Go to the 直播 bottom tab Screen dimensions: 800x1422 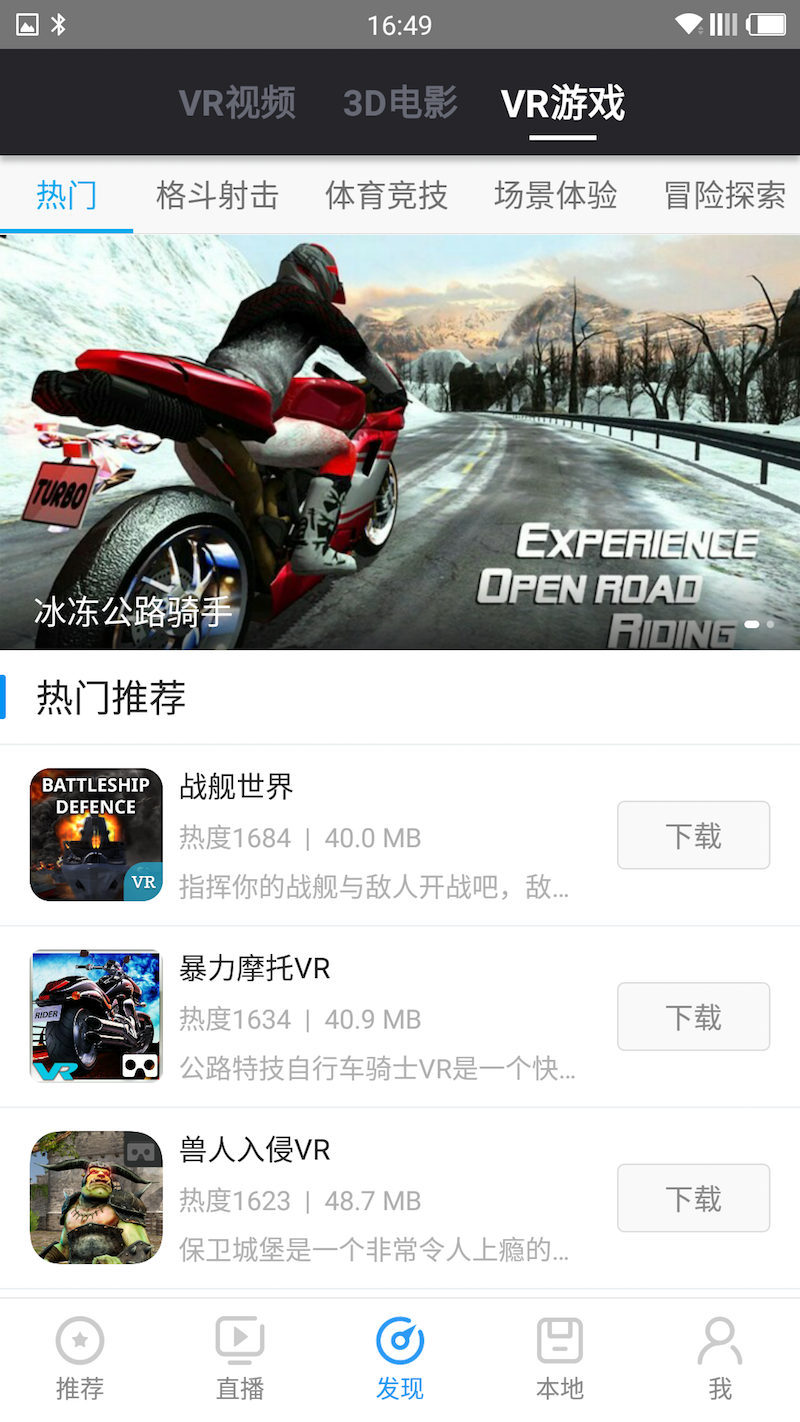pos(240,1358)
